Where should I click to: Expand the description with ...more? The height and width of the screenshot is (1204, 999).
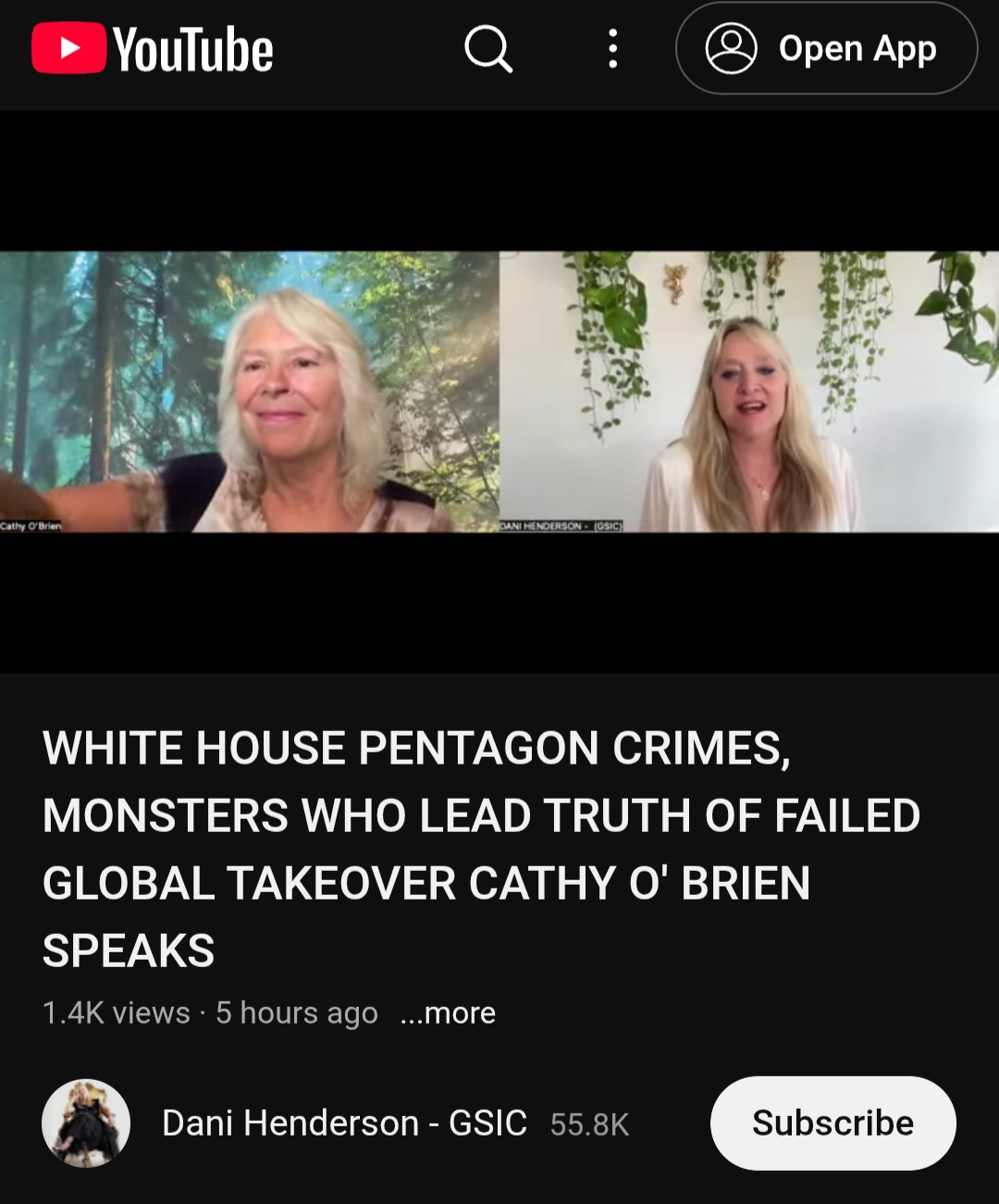448,1013
